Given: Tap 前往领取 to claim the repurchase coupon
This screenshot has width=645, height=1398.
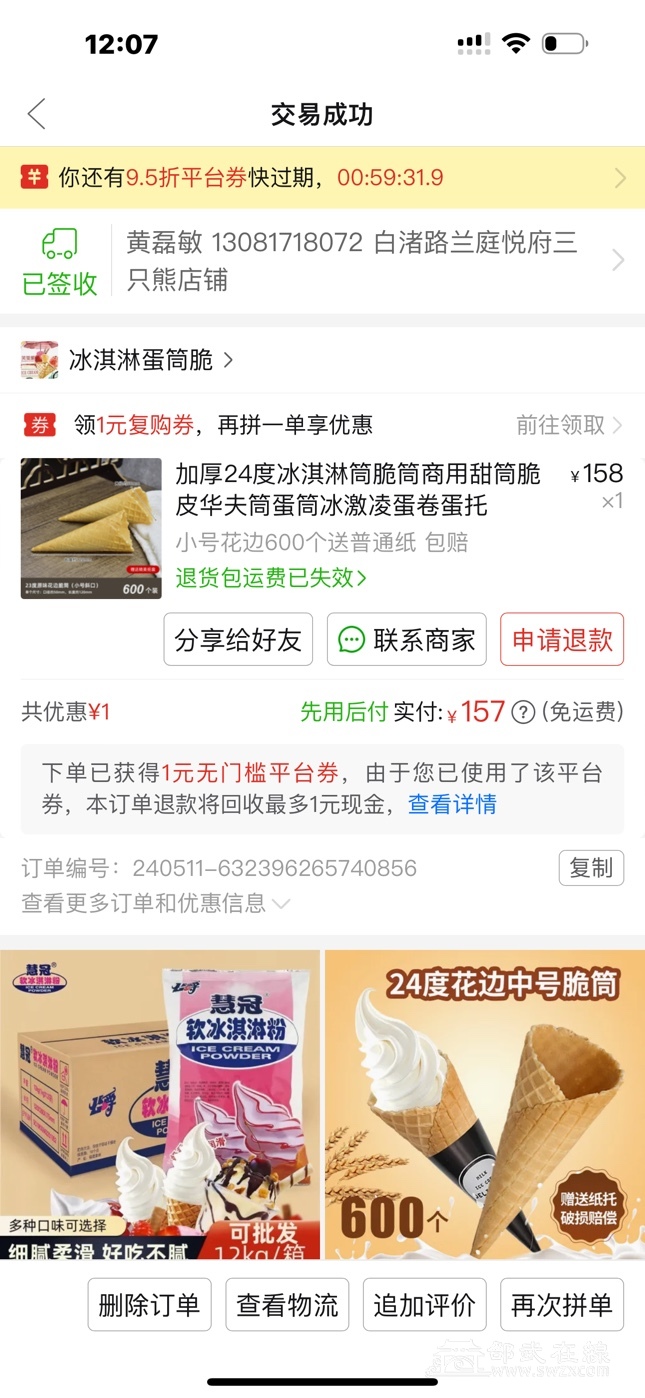Looking at the screenshot, I should pyautogui.click(x=568, y=425).
